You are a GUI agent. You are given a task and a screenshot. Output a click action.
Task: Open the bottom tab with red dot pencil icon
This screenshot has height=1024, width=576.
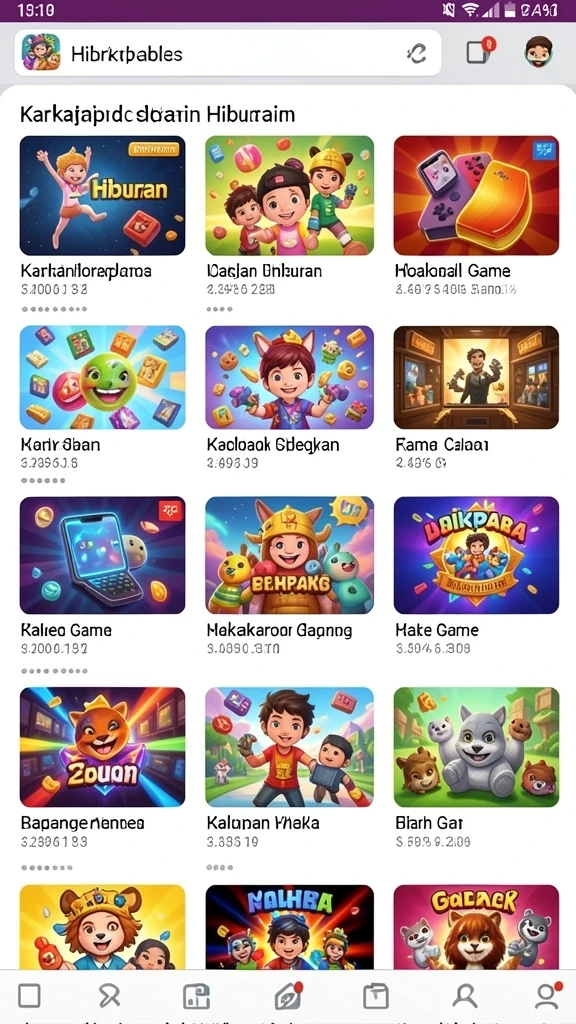pyautogui.click(x=287, y=996)
